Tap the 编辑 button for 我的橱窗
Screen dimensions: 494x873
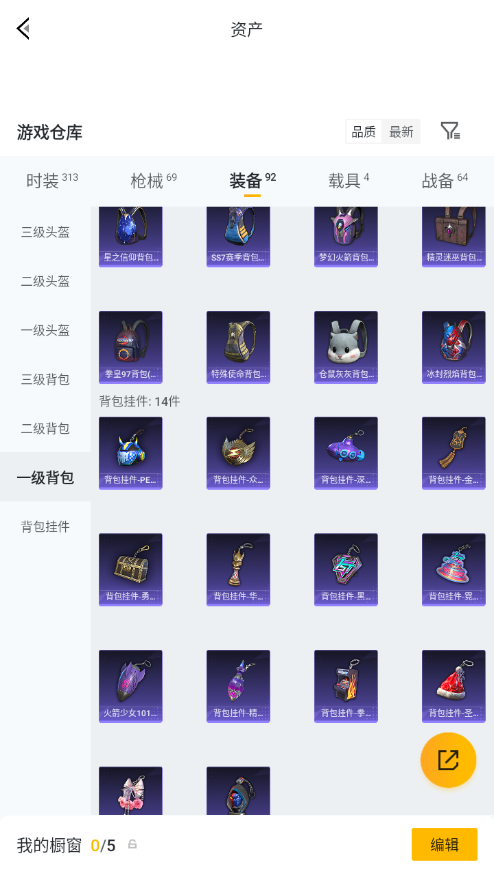tap(444, 845)
